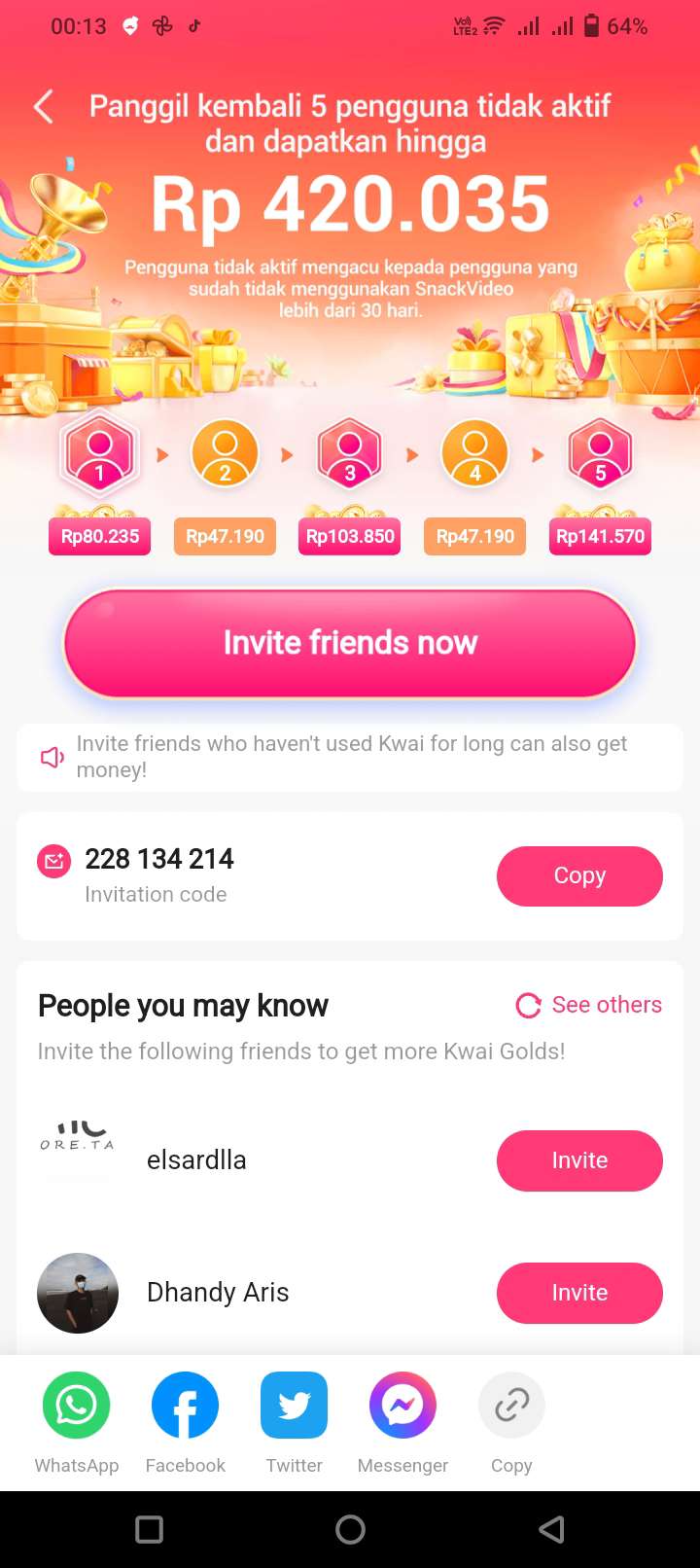Share the invite via WhatsApp

tap(77, 1406)
